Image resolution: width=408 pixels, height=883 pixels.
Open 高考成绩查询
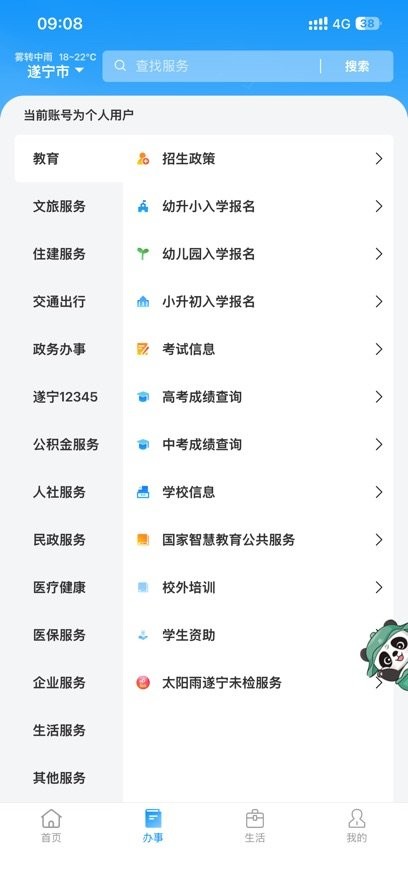[x=258, y=397]
